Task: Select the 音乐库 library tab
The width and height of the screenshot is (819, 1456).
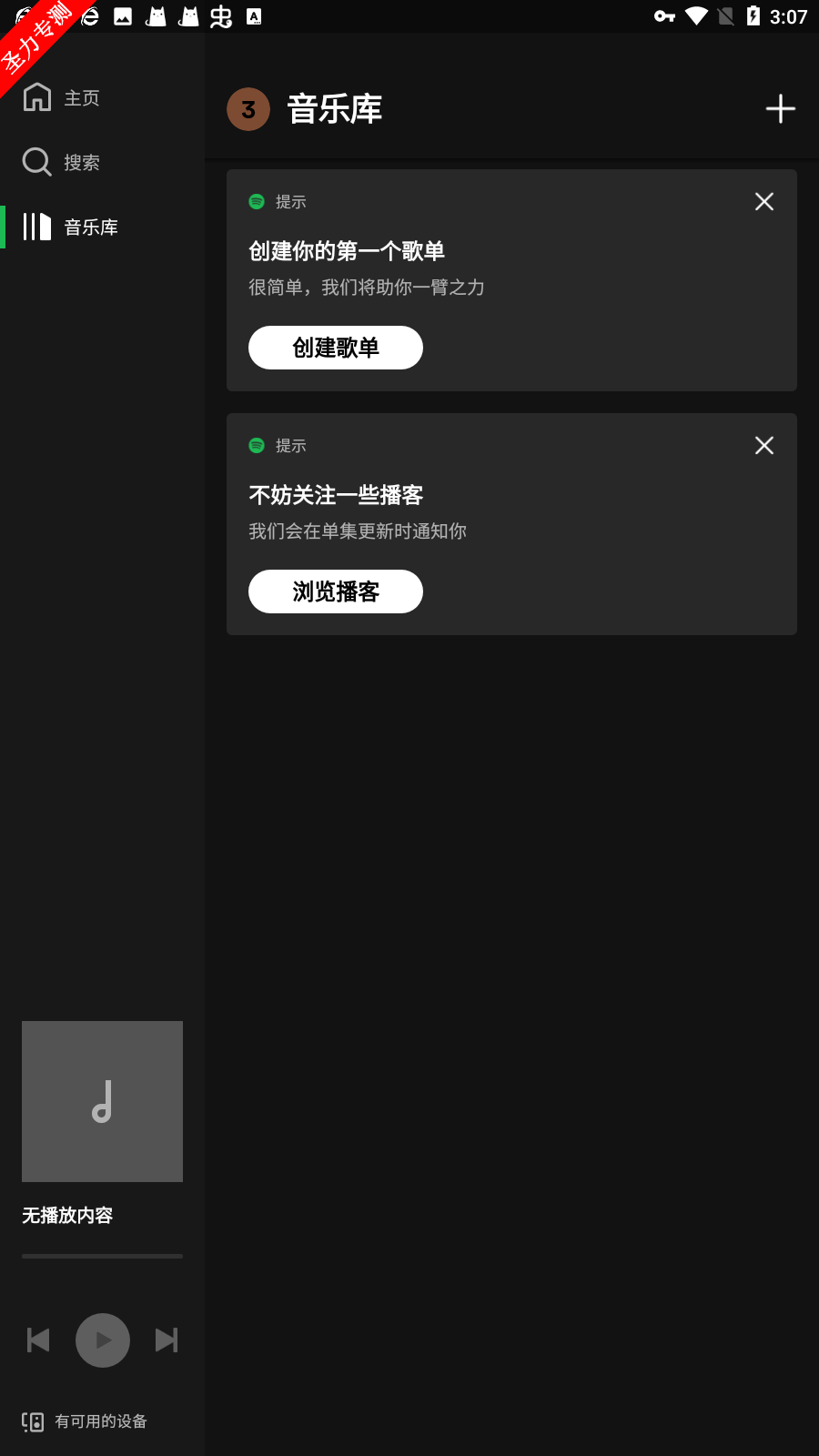Action: tap(71, 227)
